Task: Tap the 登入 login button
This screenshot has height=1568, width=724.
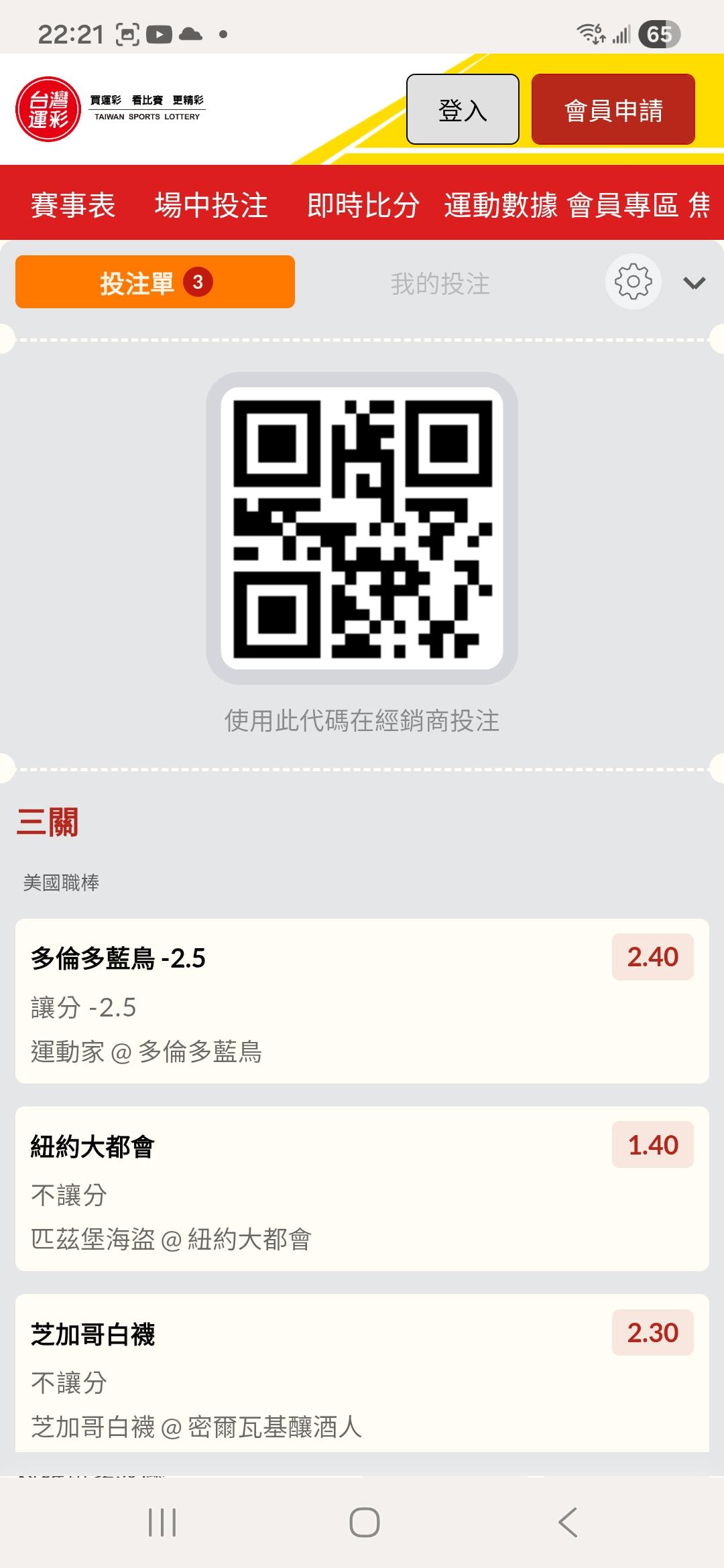Action: [463, 109]
